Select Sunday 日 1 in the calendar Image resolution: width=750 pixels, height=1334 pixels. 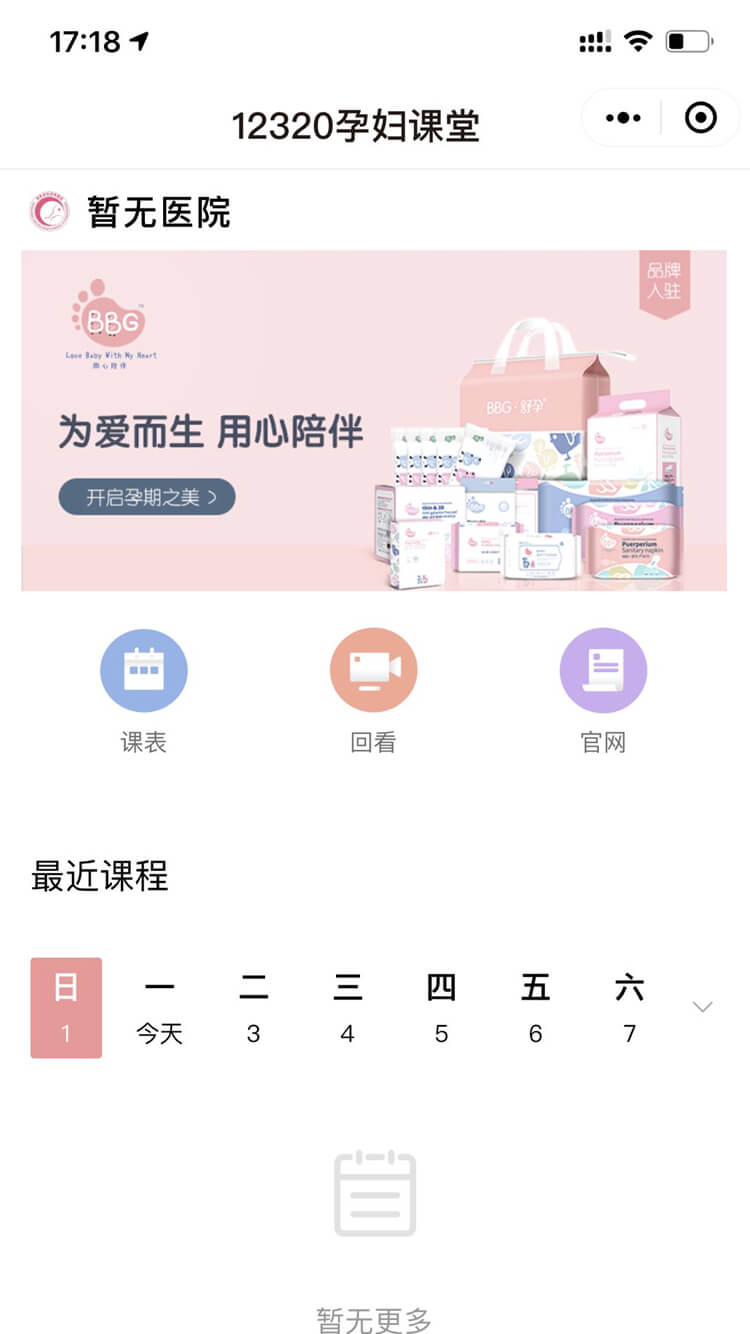66,1007
